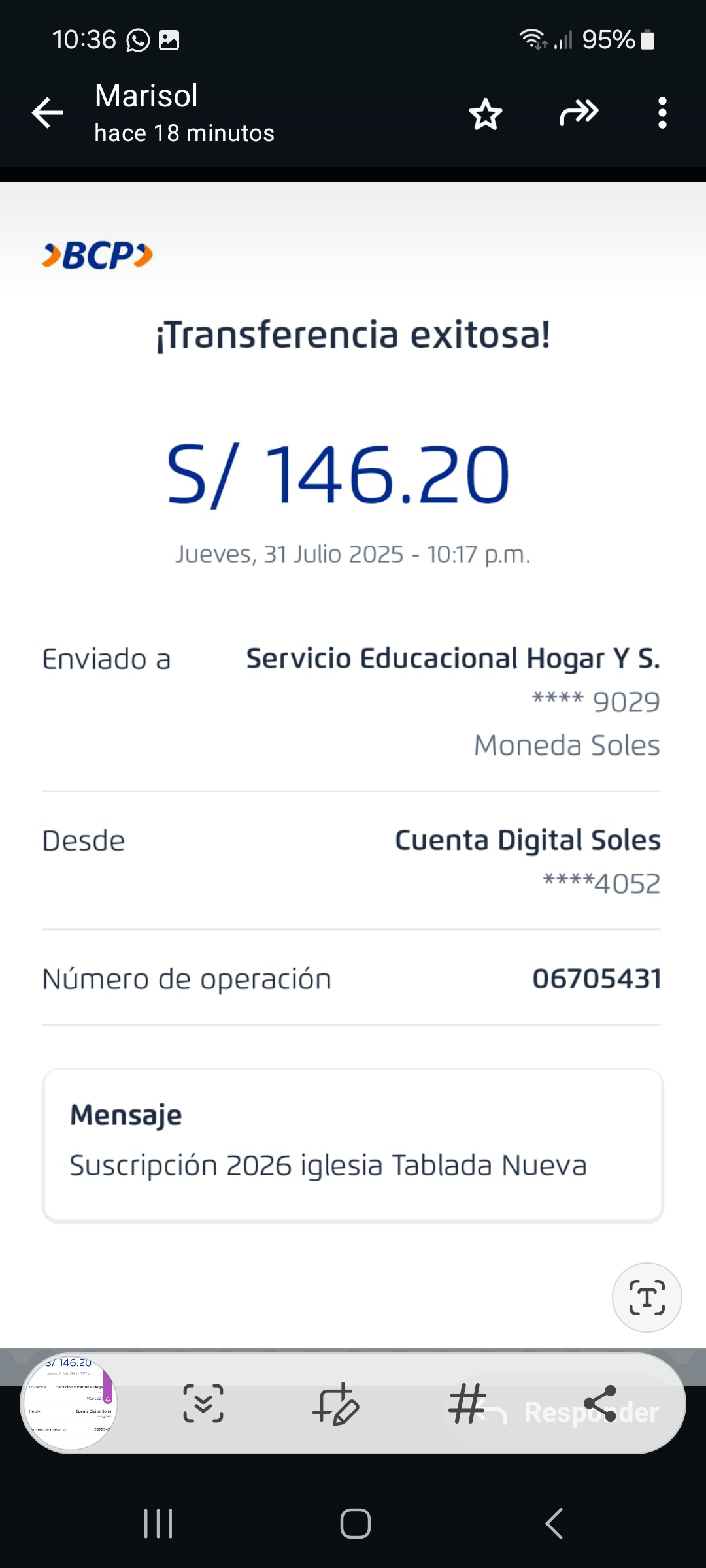This screenshot has height=1568, width=706.
Task: Go back from Marisol's image
Action: tap(48, 113)
